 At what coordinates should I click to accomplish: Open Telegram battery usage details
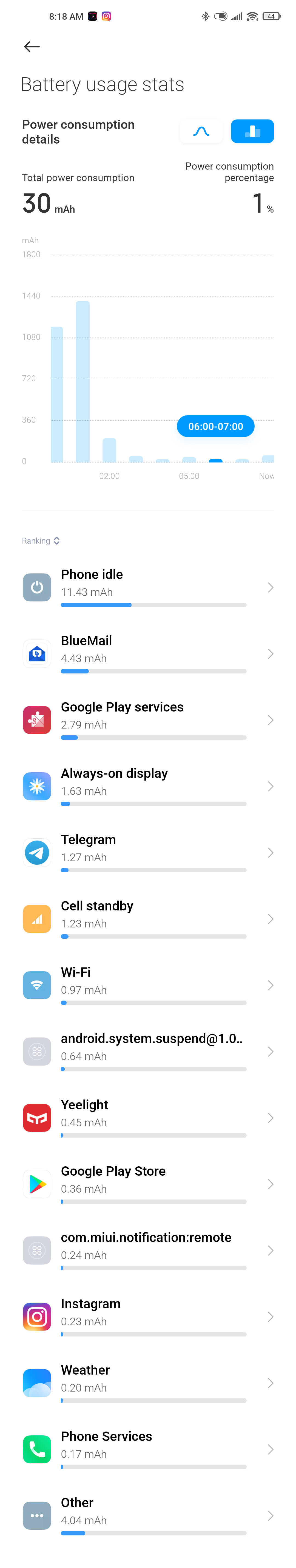click(147, 853)
